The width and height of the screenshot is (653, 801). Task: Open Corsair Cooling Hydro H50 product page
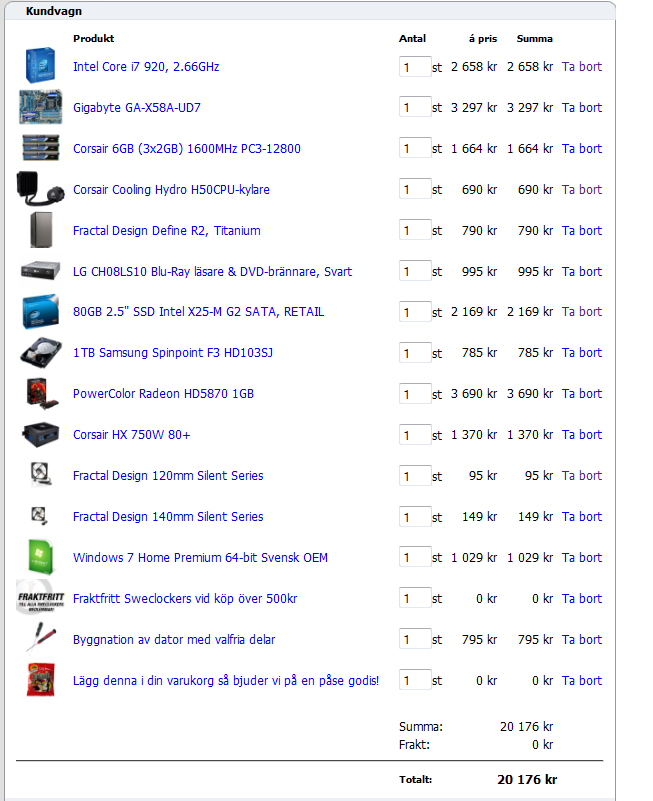[x=171, y=190]
